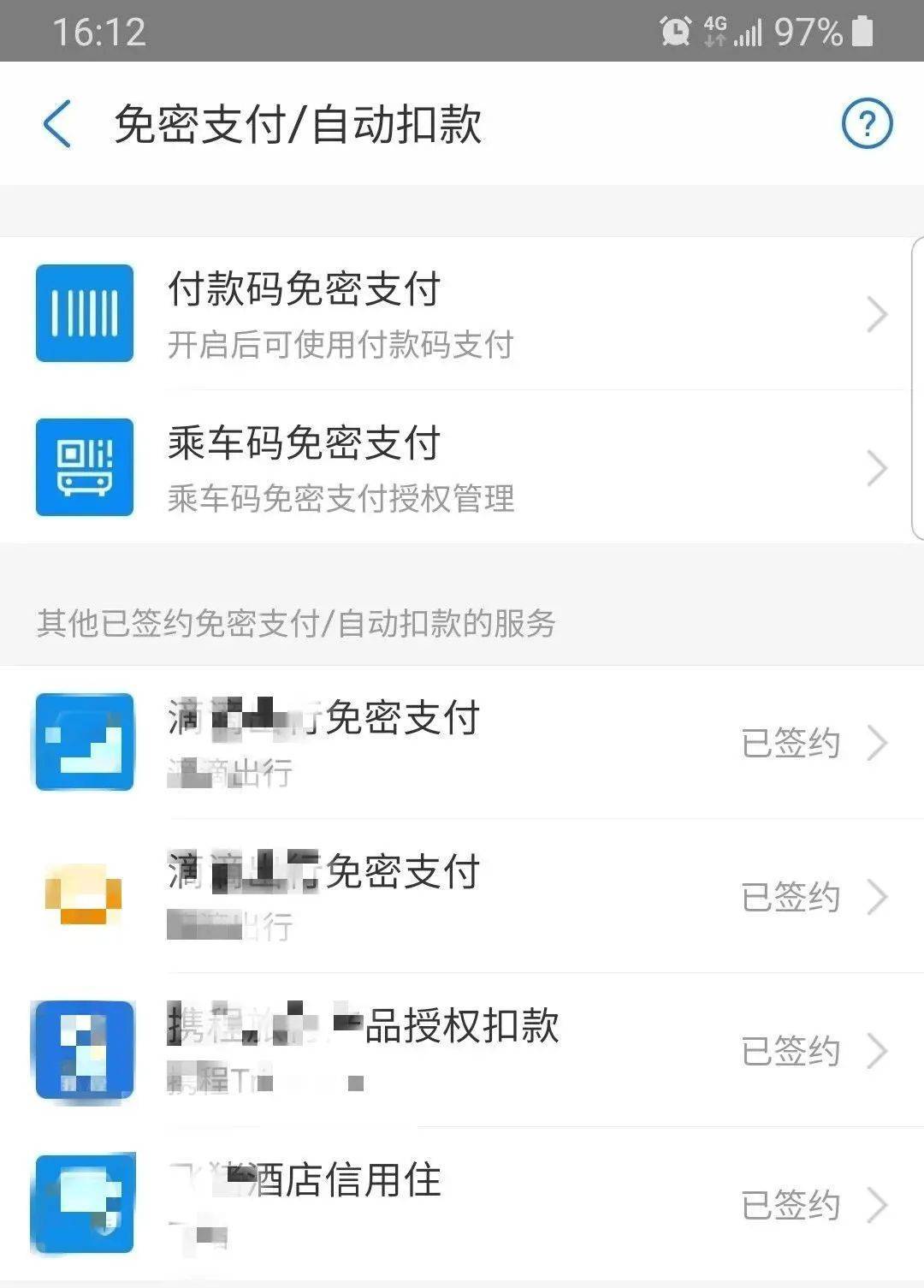
Task: Open 付款码免密支付 settings
Action: pos(462,314)
